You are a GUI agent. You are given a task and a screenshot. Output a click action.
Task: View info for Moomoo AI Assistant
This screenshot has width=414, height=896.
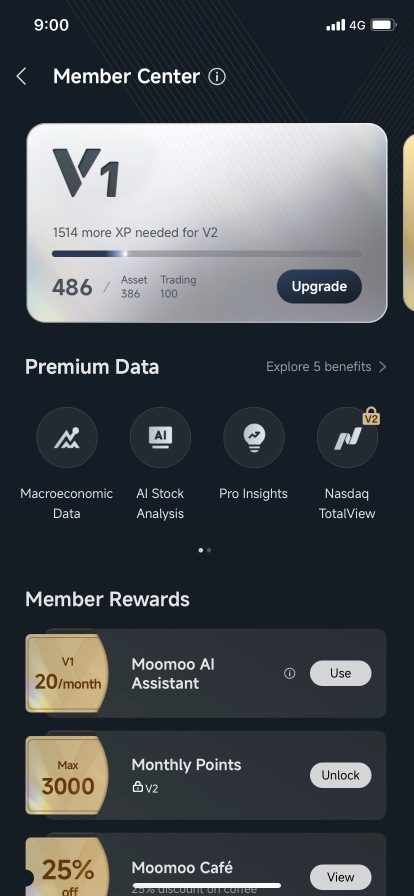(290, 673)
